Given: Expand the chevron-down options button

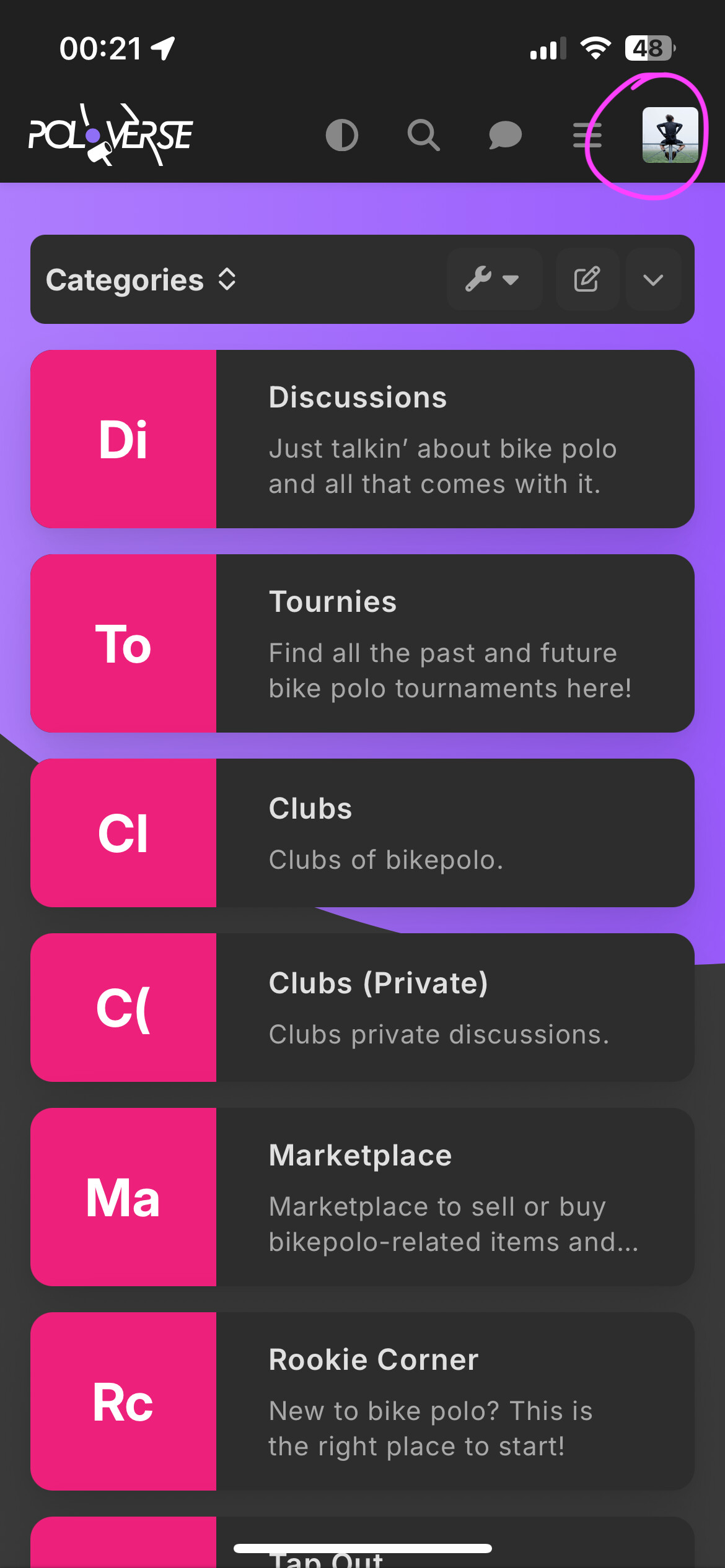Looking at the screenshot, I should (x=653, y=279).
